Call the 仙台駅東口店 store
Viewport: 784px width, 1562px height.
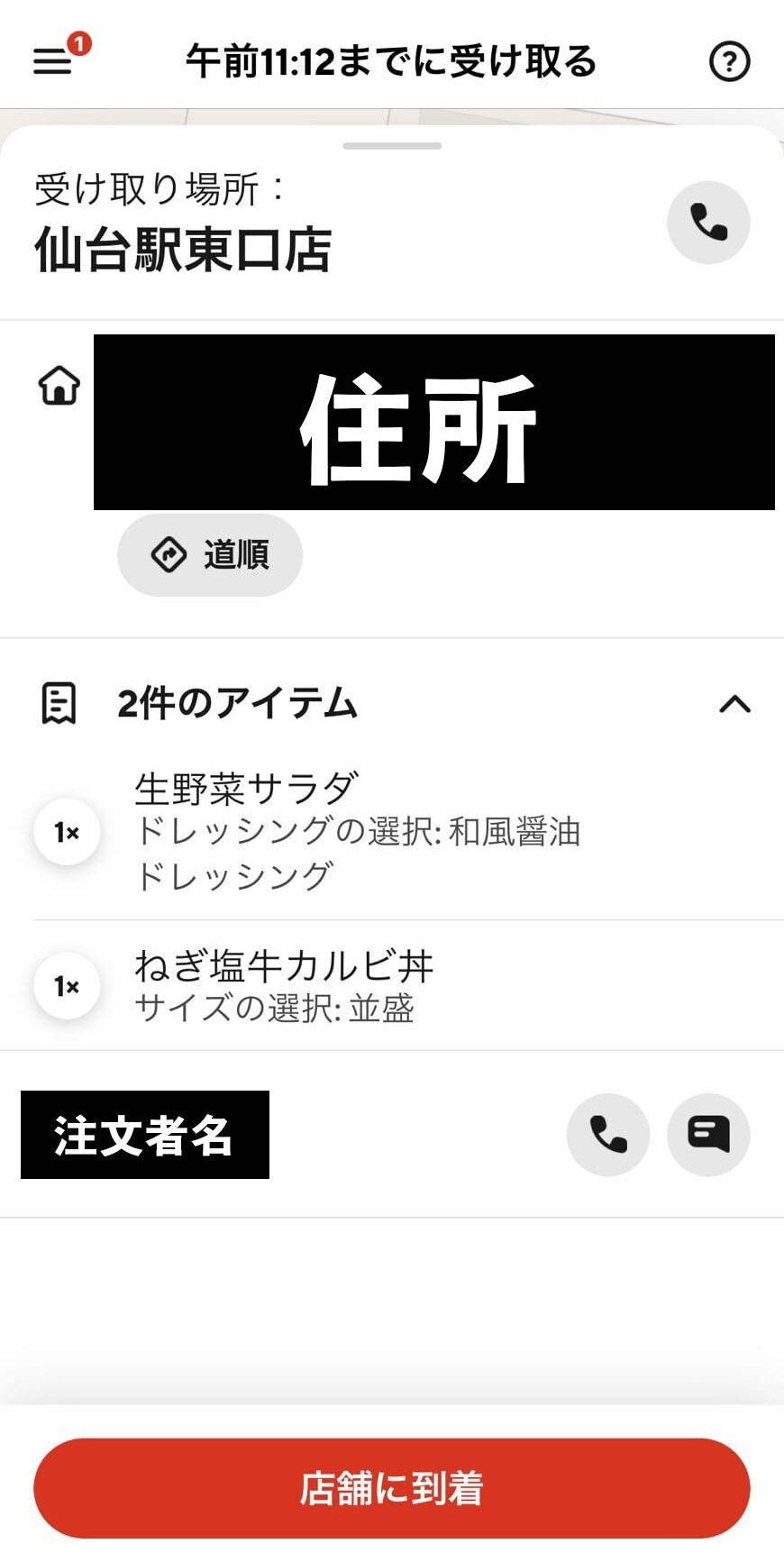708,223
